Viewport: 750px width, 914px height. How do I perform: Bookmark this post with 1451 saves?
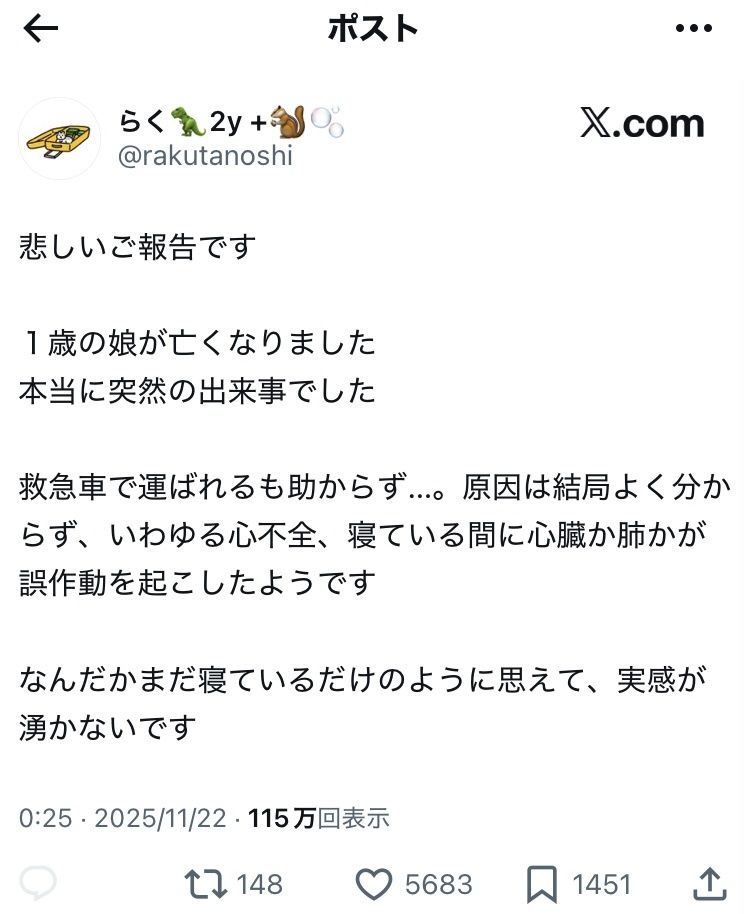coord(541,883)
